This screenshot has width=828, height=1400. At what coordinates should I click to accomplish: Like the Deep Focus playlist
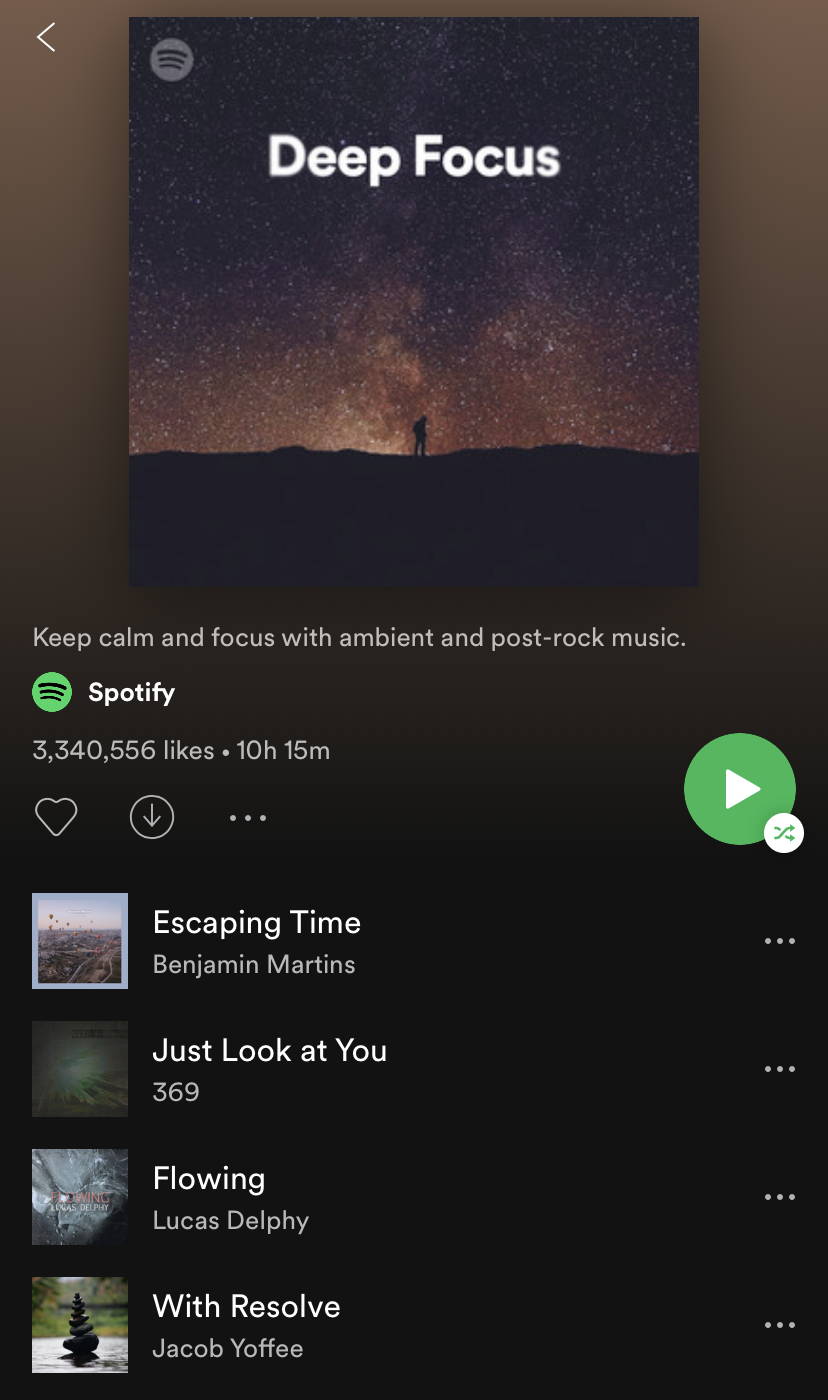tap(56, 817)
